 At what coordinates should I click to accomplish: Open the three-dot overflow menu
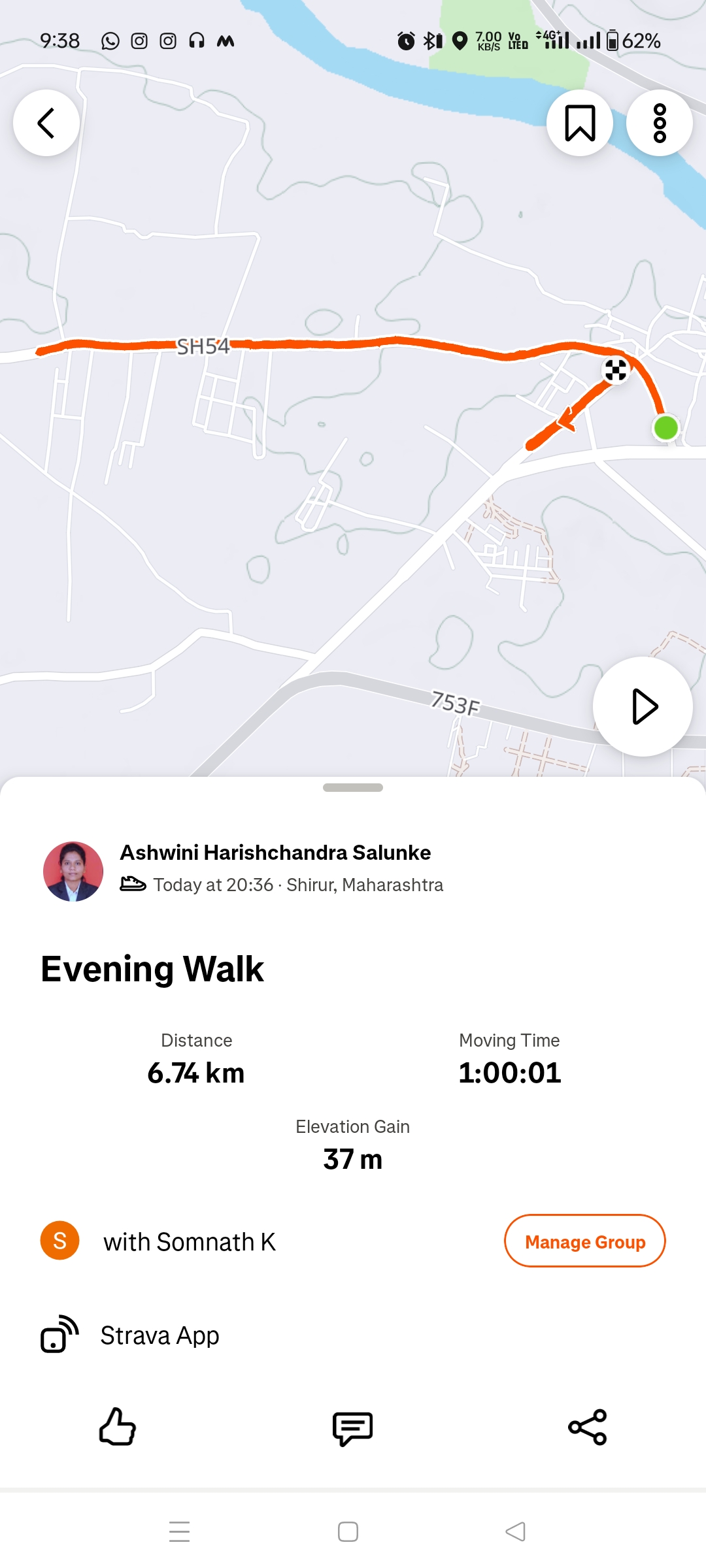[x=660, y=123]
